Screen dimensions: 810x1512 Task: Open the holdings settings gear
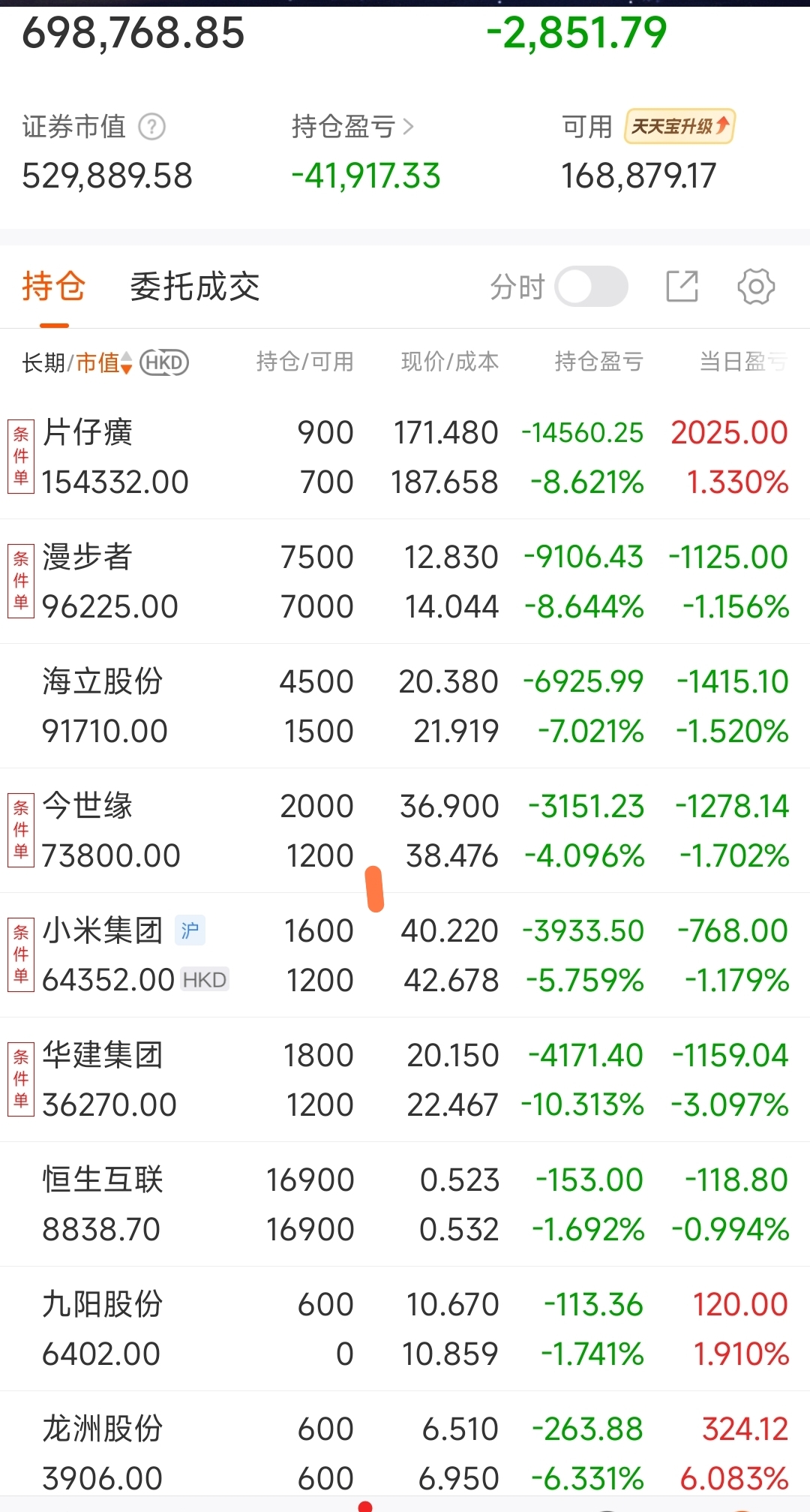756,287
